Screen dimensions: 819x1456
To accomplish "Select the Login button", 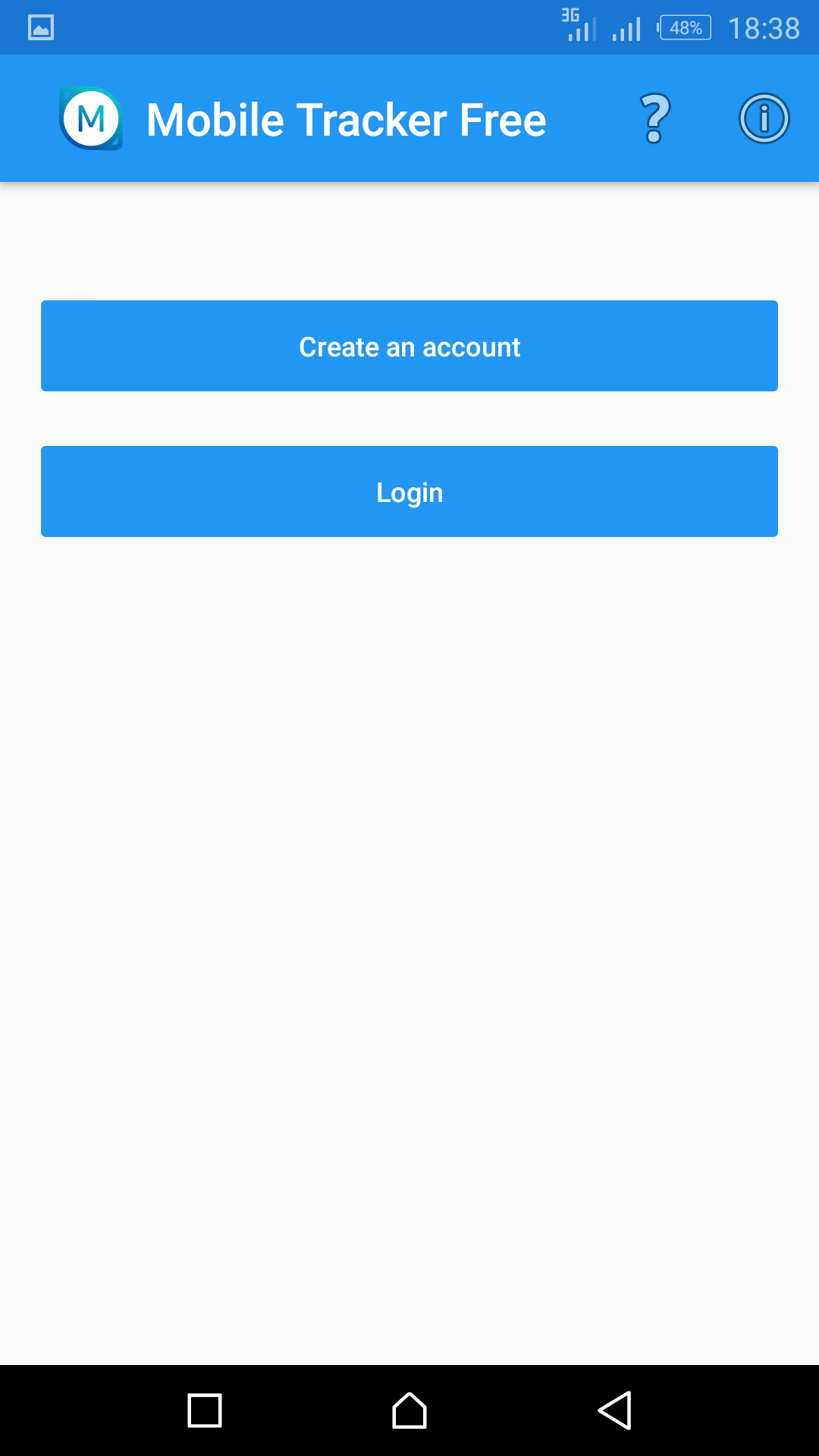I will click(x=409, y=491).
